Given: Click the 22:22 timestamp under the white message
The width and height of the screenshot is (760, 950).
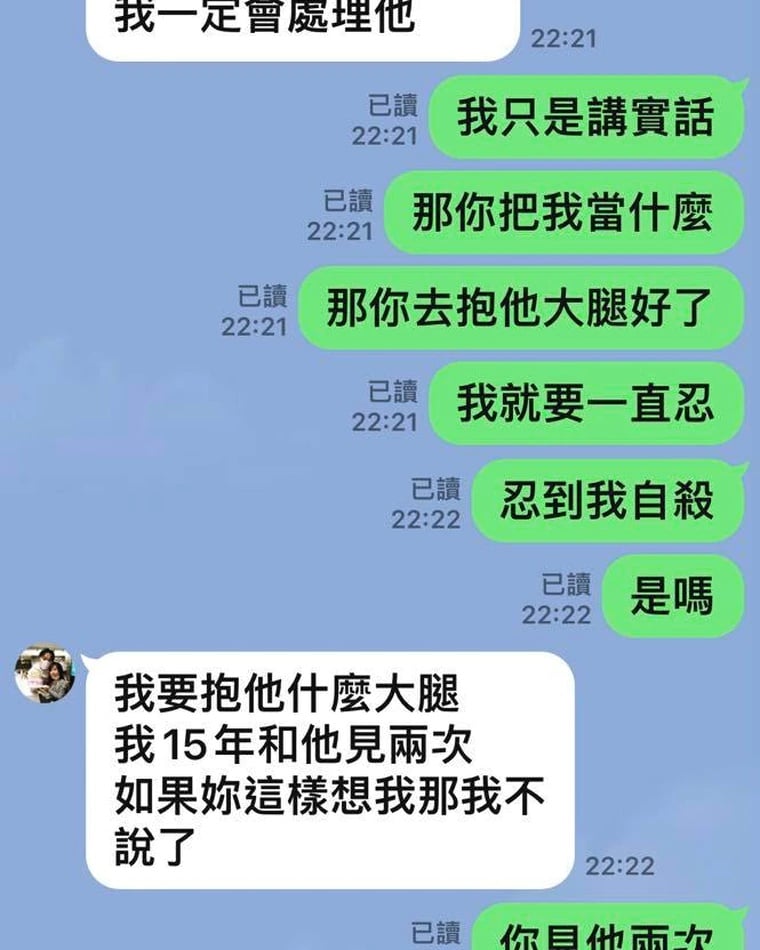Looking at the screenshot, I should pos(618,868).
